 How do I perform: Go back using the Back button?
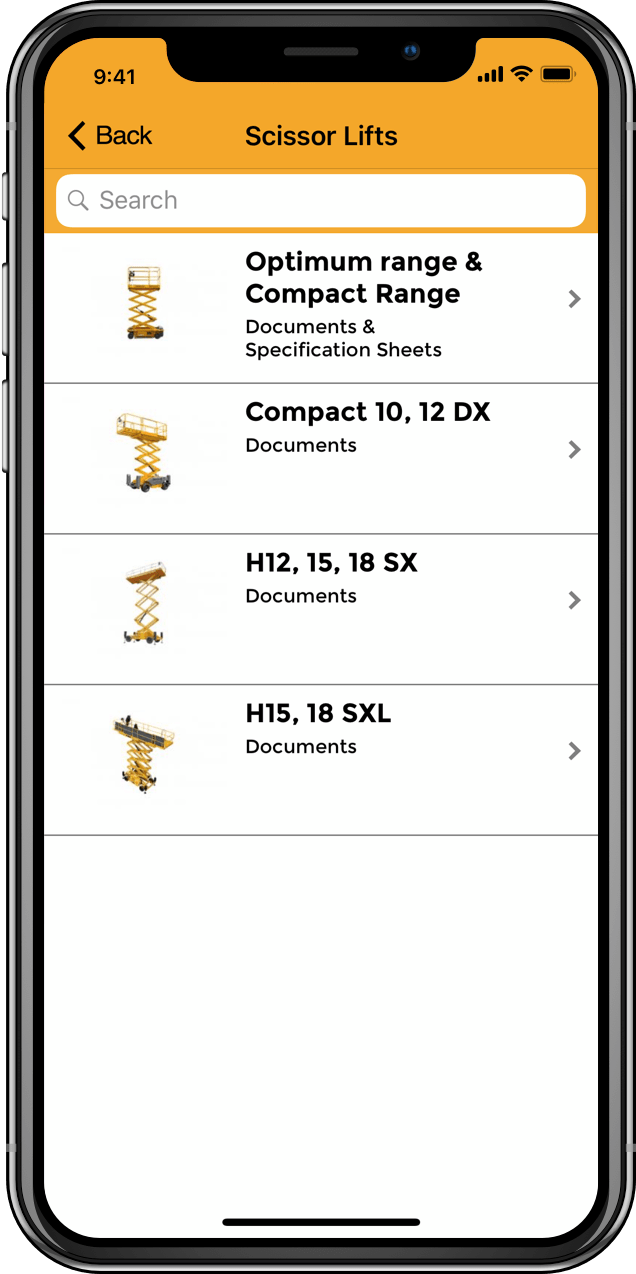click(x=110, y=136)
